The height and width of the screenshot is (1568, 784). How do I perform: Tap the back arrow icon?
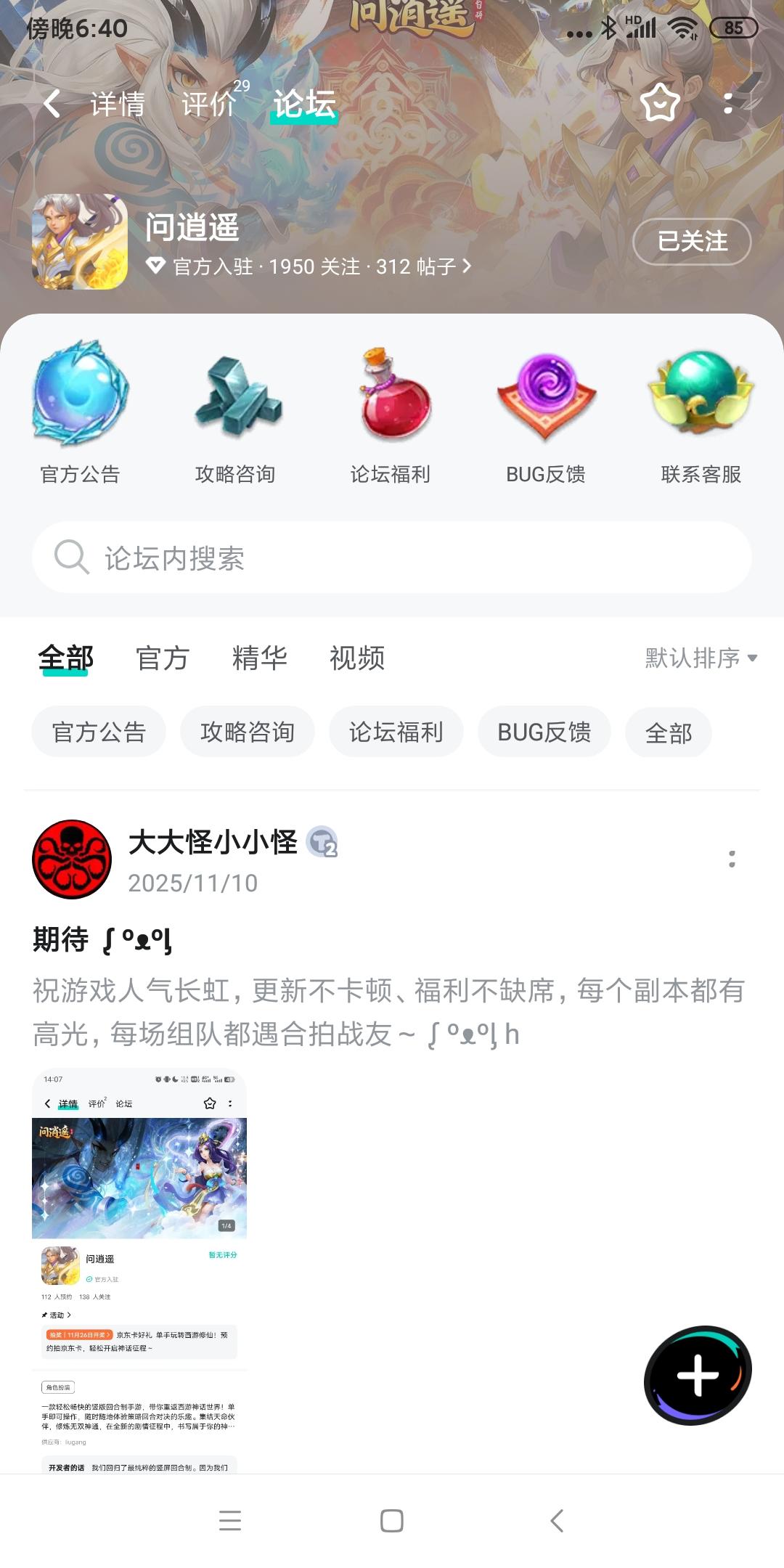(51, 104)
